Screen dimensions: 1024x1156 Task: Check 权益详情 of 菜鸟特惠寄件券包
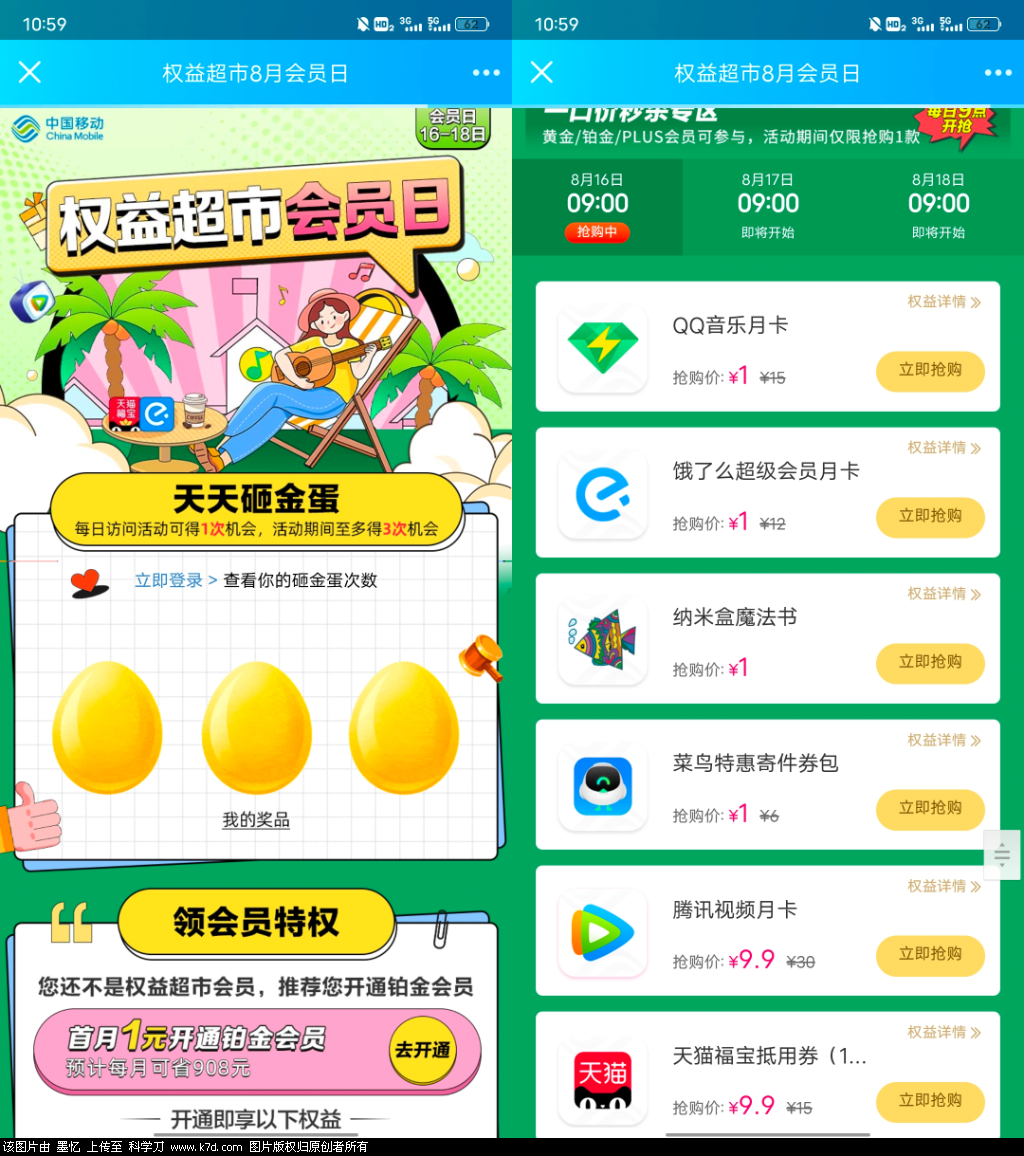point(943,740)
